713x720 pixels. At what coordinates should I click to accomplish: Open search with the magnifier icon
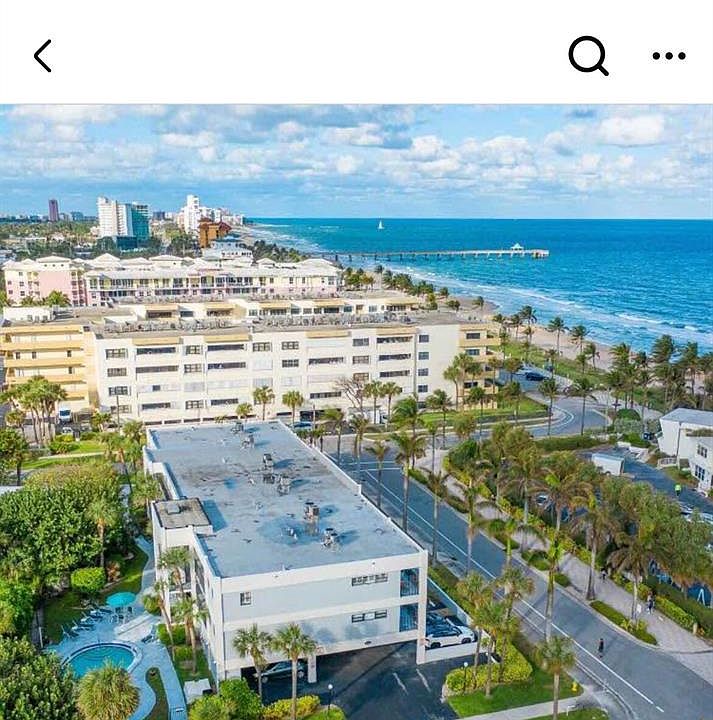pos(588,56)
